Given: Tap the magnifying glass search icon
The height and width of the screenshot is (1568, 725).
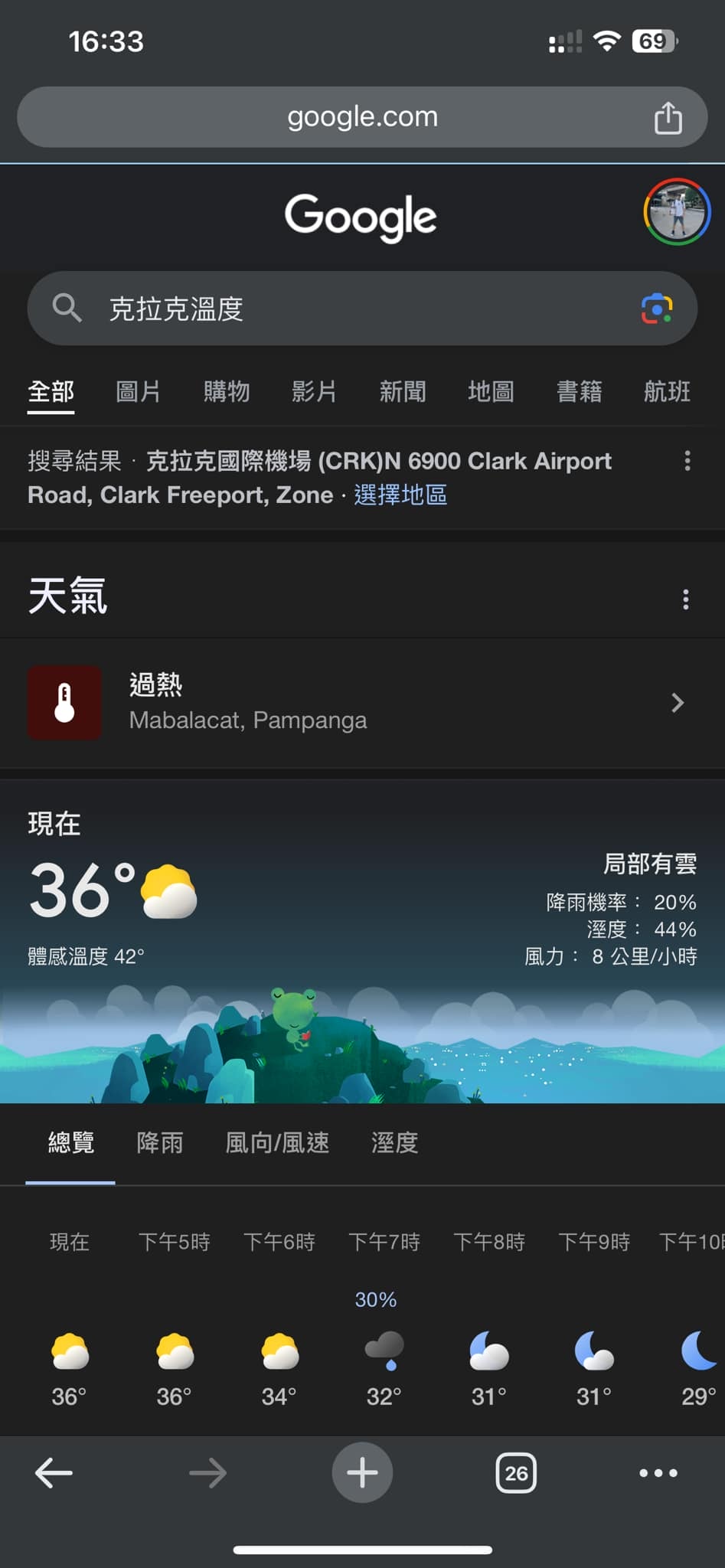Looking at the screenshot, I should point(67,308).
